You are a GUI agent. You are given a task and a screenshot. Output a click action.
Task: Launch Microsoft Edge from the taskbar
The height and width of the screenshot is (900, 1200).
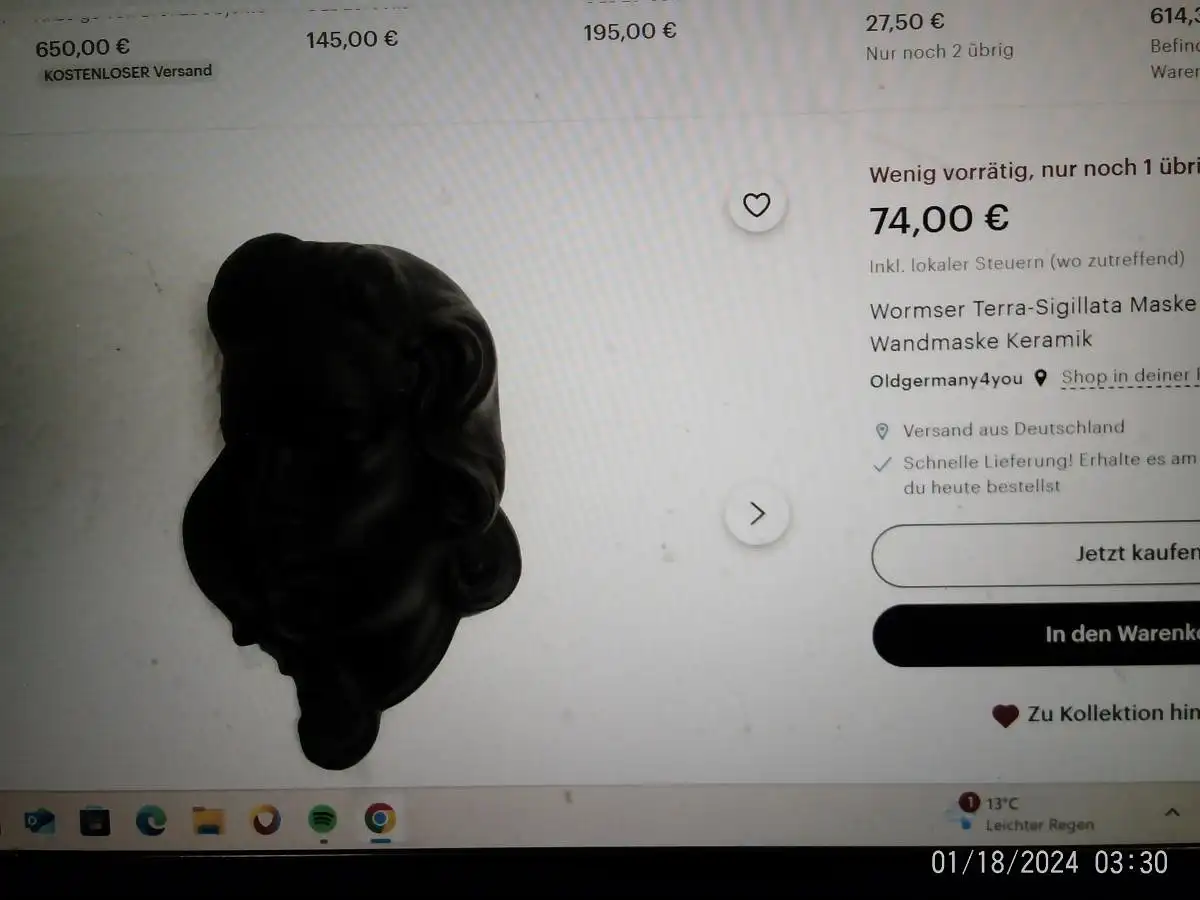point(151,821)
